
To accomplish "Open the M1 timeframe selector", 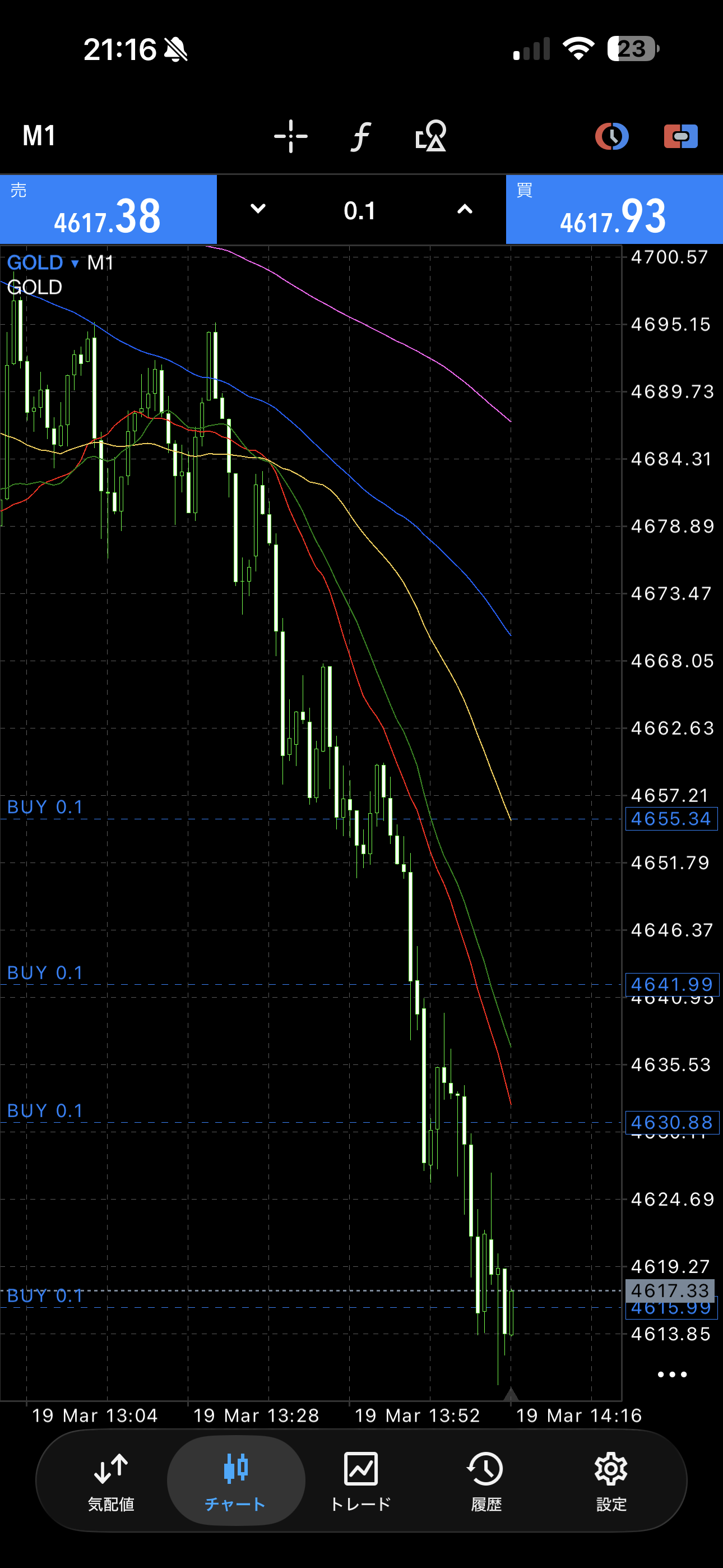I will click(40, 136).
